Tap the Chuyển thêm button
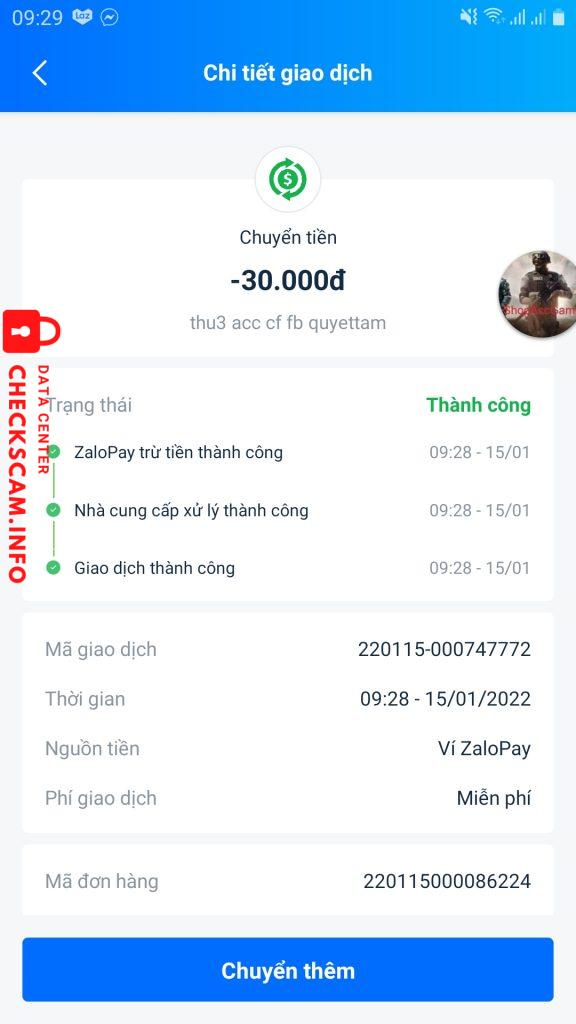 288,970
